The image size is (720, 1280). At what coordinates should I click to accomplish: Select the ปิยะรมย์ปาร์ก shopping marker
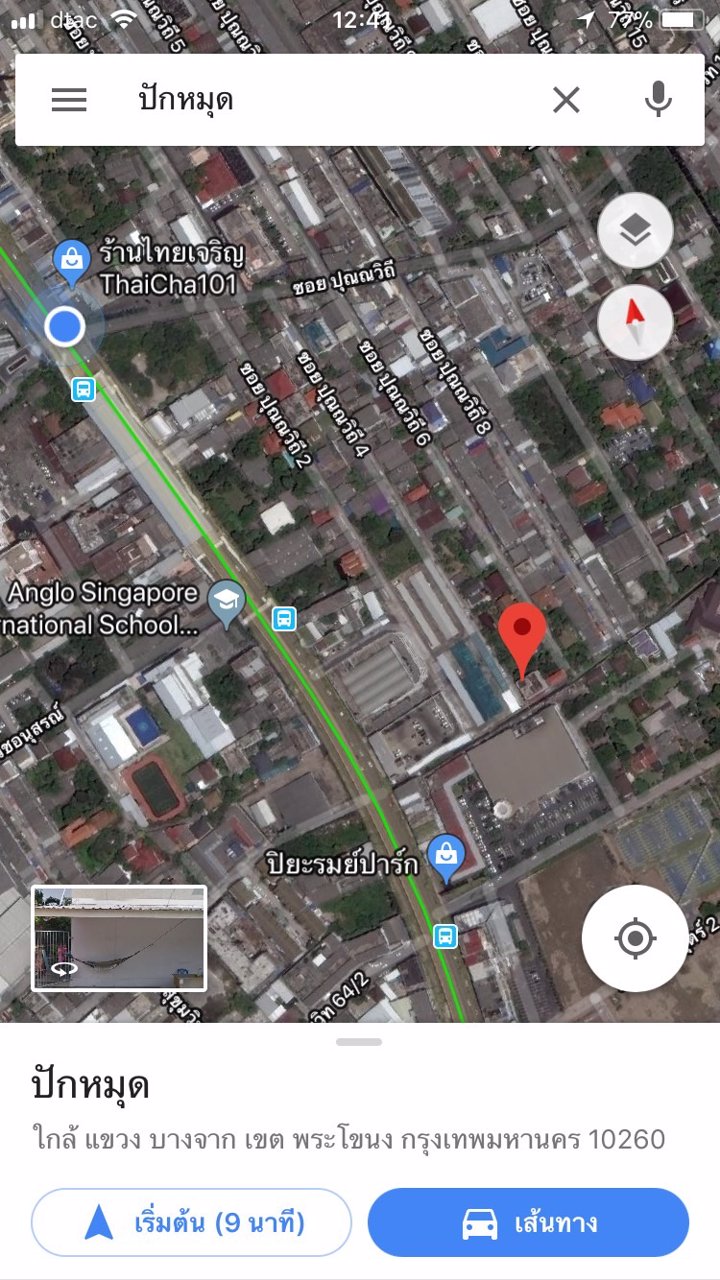446,857
